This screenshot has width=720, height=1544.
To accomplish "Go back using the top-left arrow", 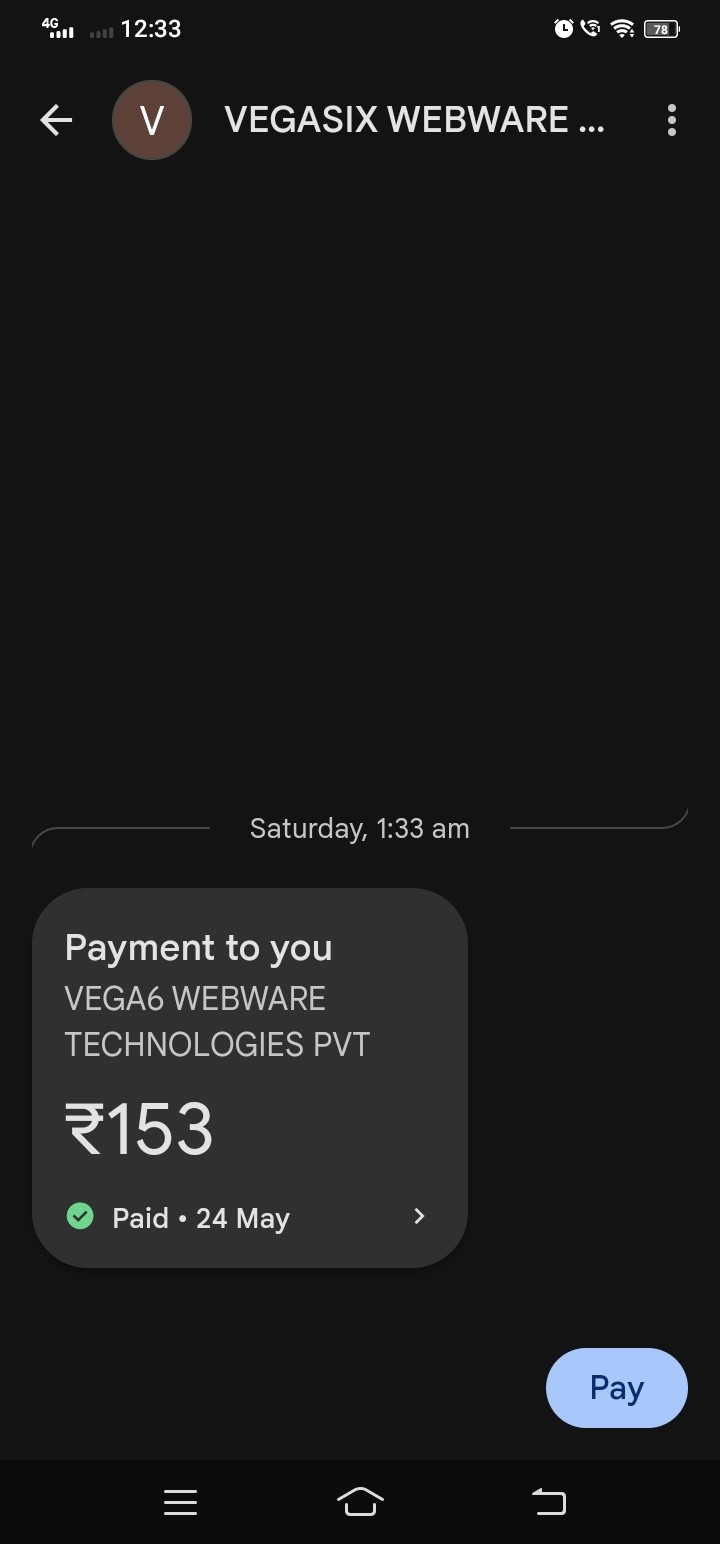I will [56, 121].
